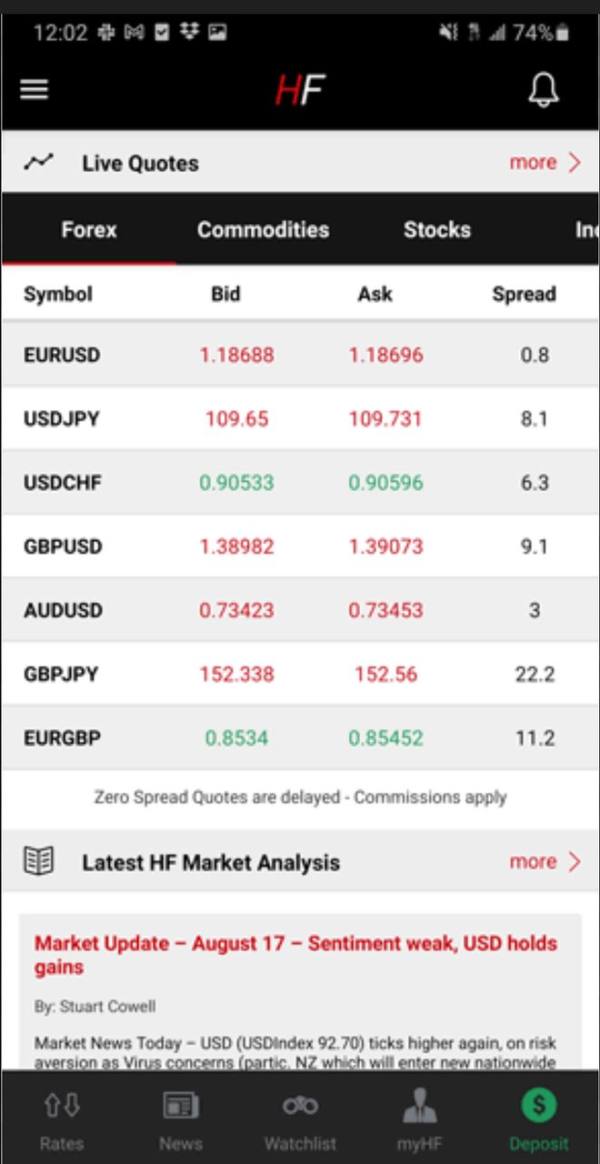Open the GBPUSD quote row
The height and width of the screenshot is (1164, 600).
(x=300, y=546)
